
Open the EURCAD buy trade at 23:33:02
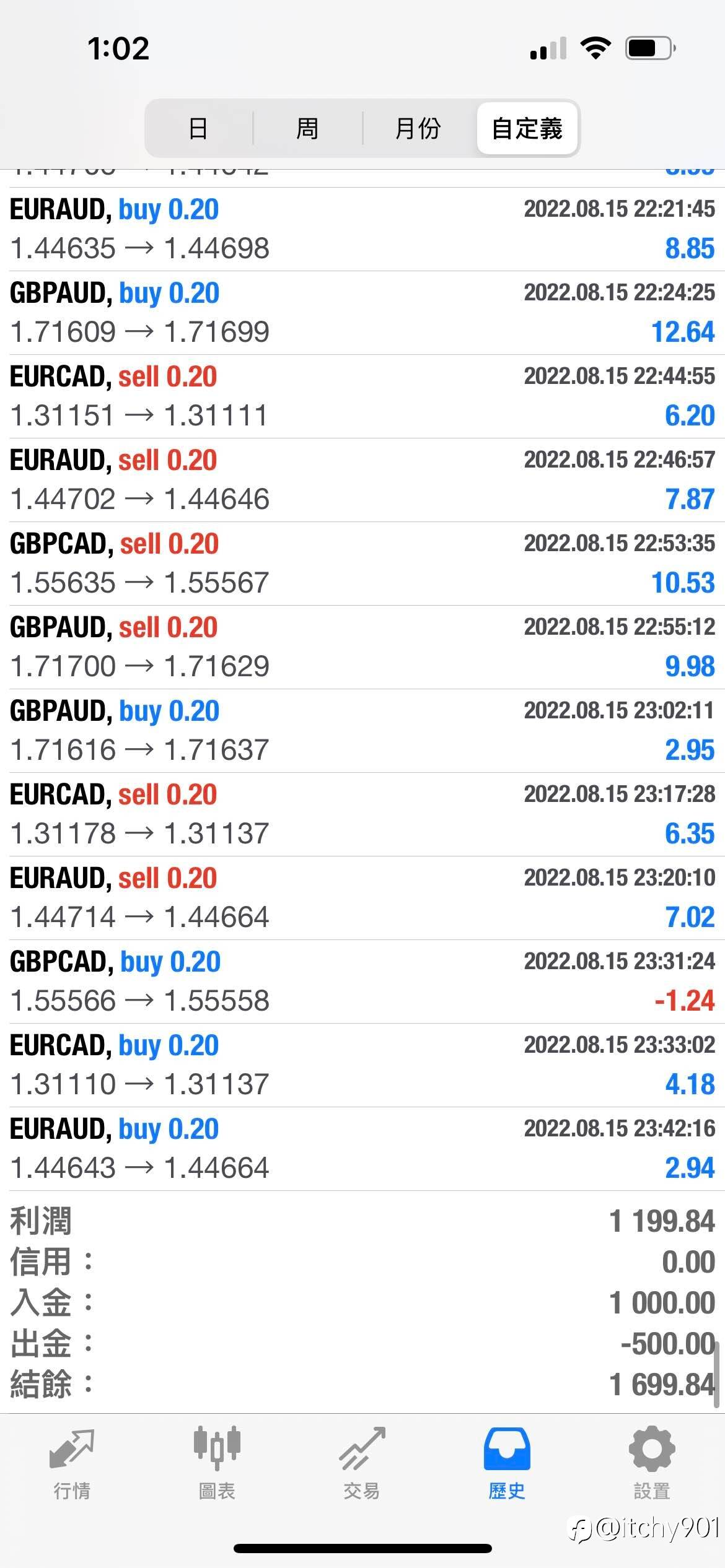pos(362,1065)
